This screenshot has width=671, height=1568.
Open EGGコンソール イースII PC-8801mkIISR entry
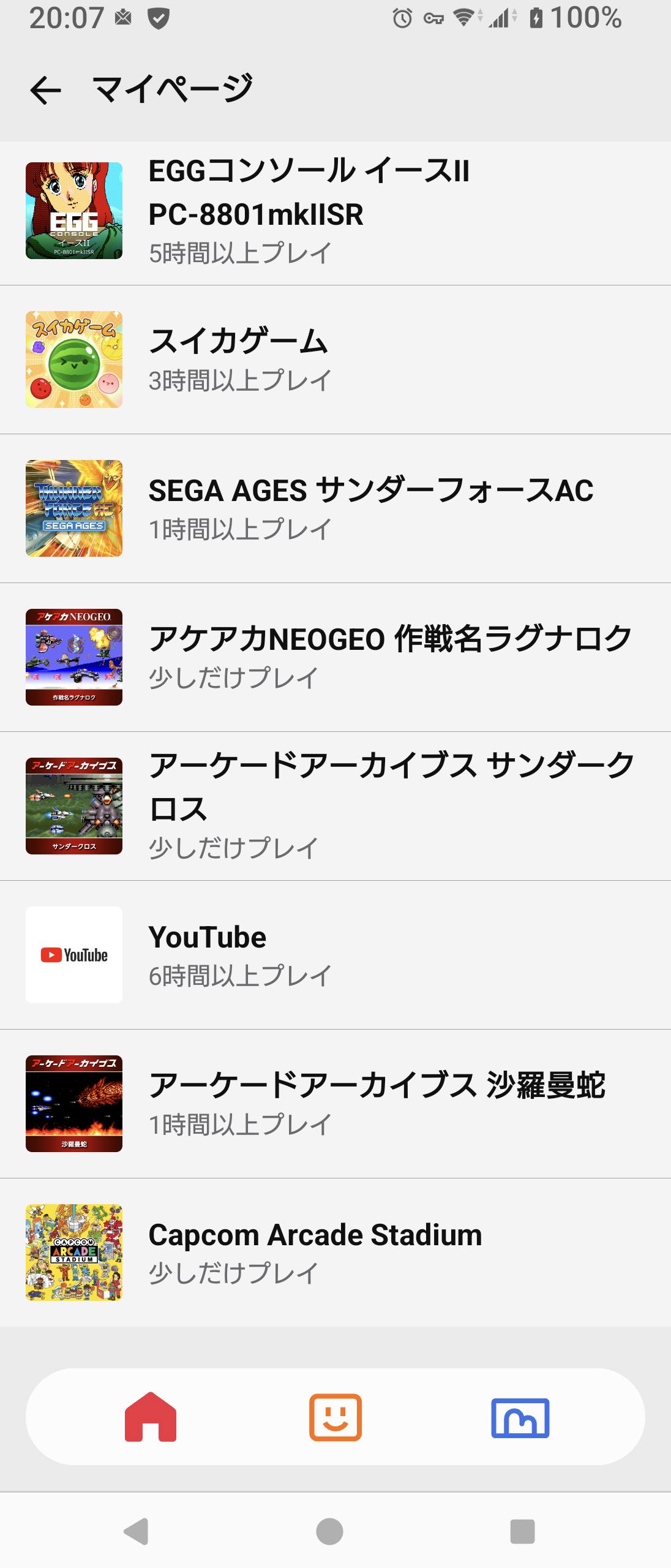(335, 212)
